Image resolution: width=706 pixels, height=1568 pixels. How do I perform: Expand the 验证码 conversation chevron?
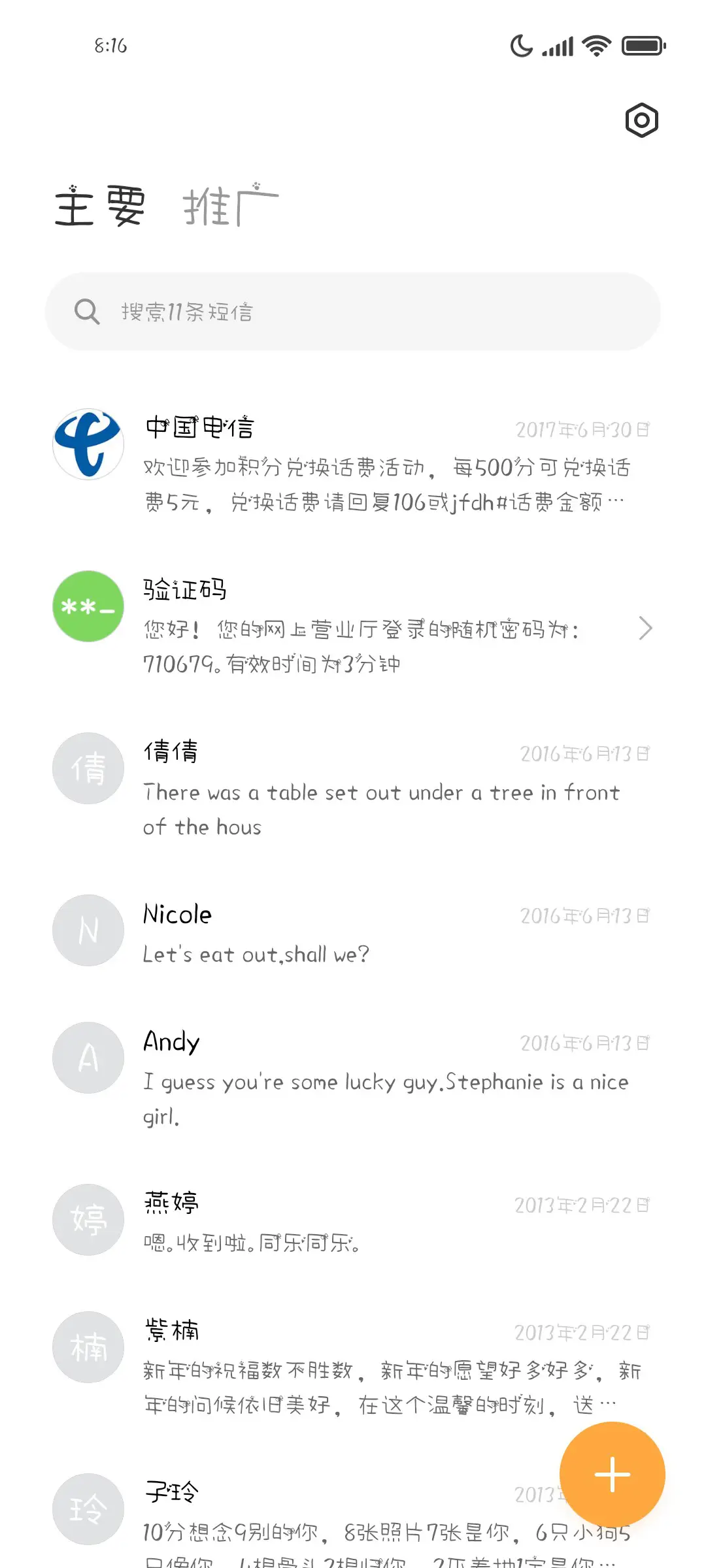(646, 628)
